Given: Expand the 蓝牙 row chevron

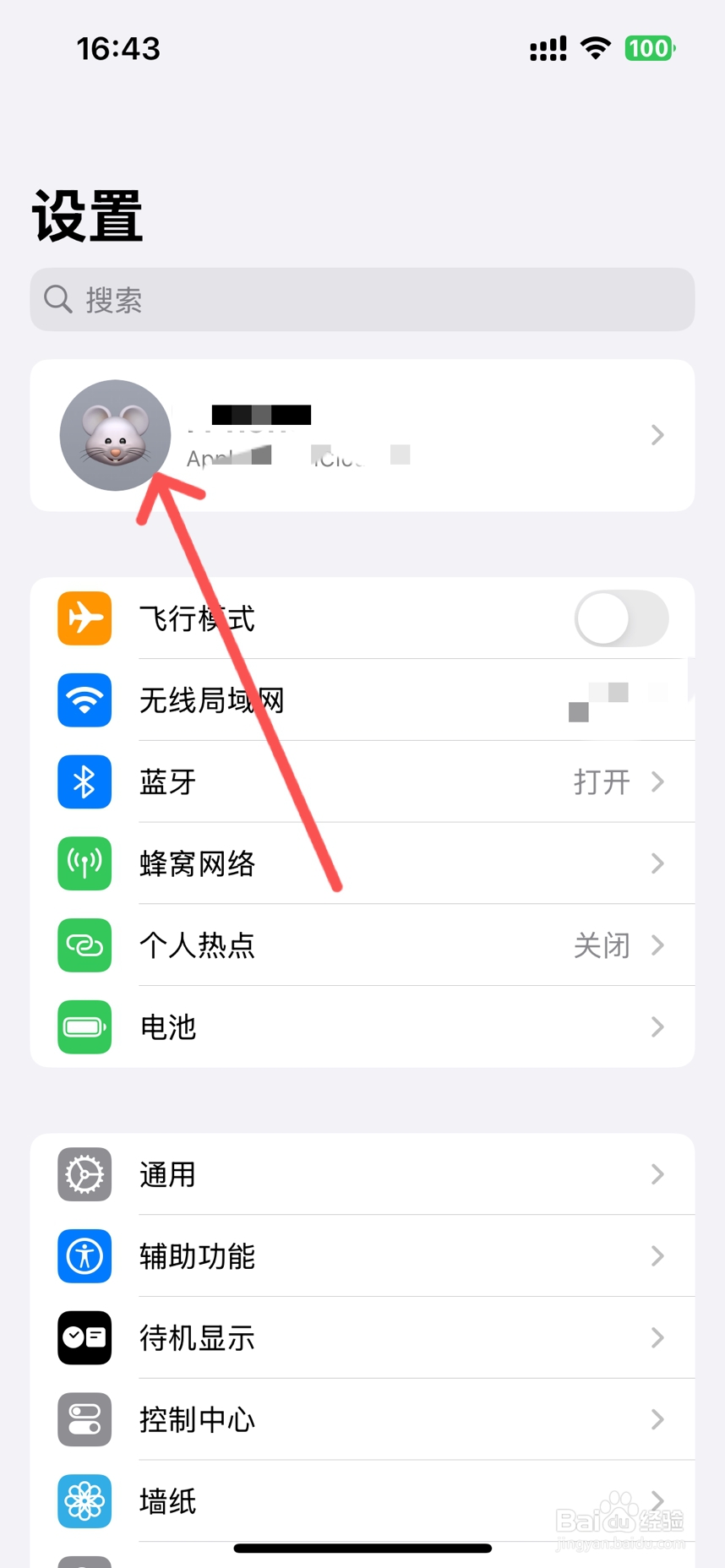Looking at the screenshot, I should point(657,781).
